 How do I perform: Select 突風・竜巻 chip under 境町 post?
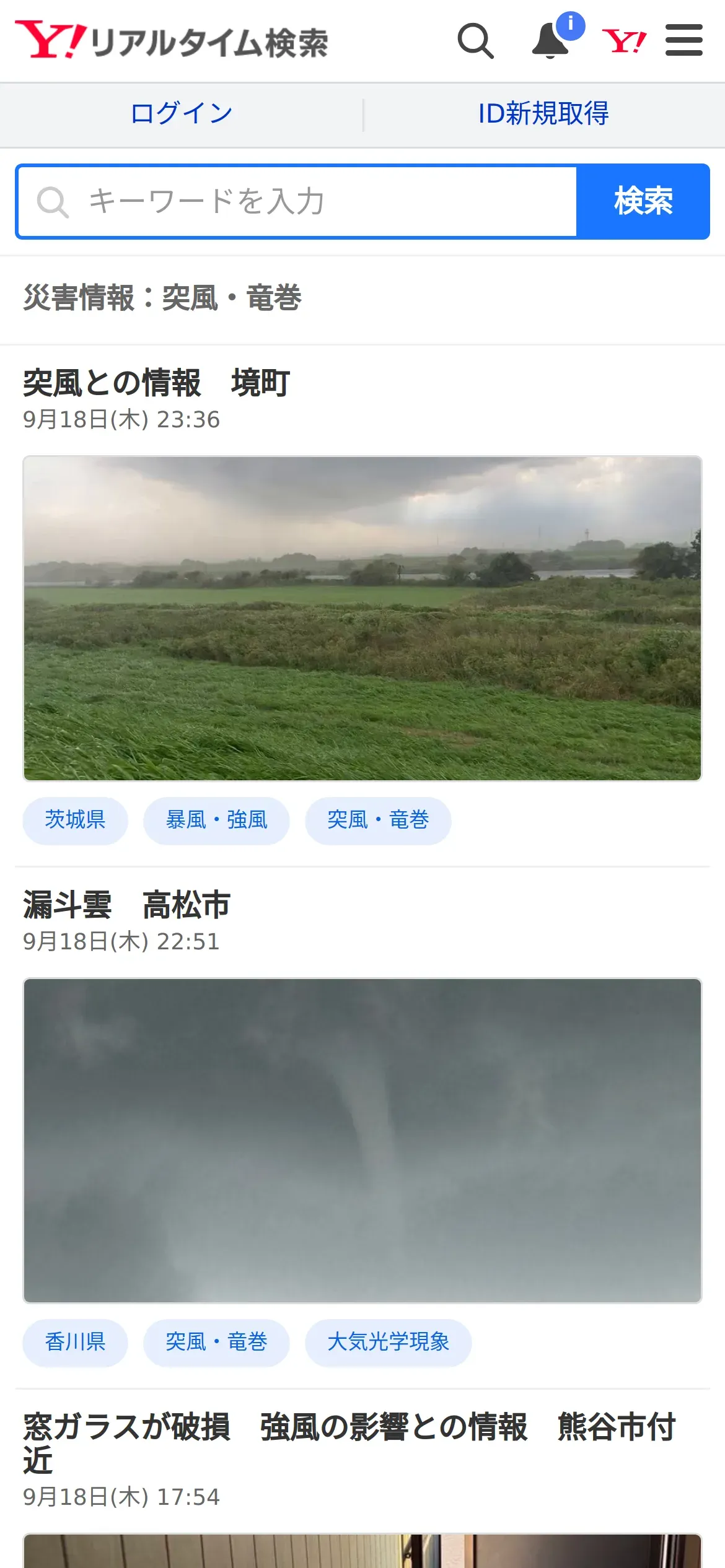tap(378, 821)
